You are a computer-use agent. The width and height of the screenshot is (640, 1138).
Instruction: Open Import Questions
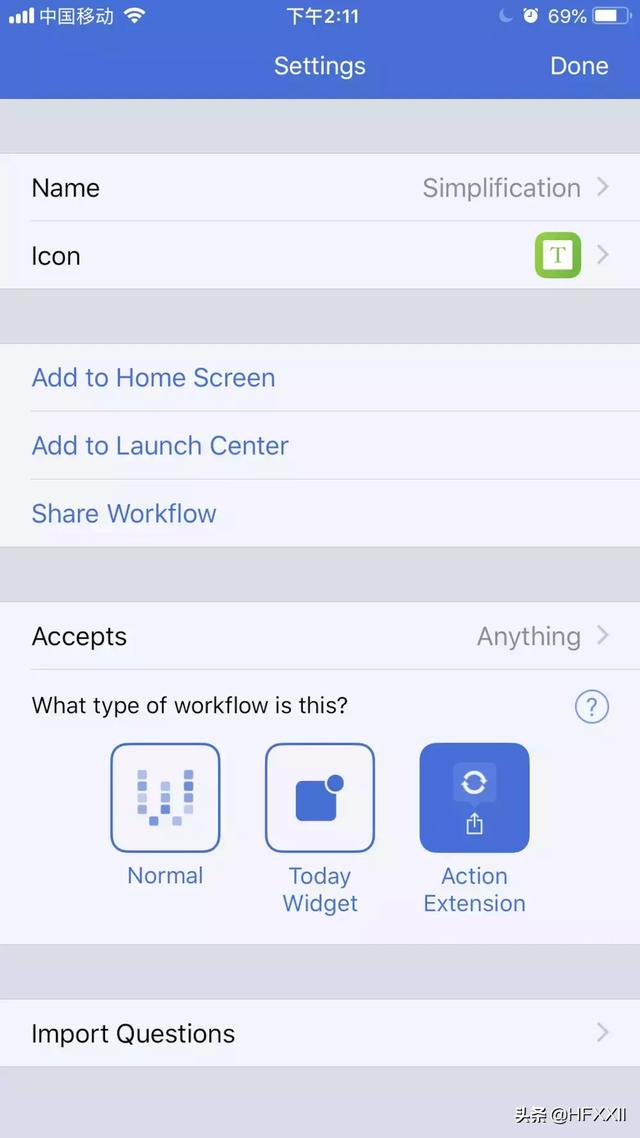[x=320, y=1033]
